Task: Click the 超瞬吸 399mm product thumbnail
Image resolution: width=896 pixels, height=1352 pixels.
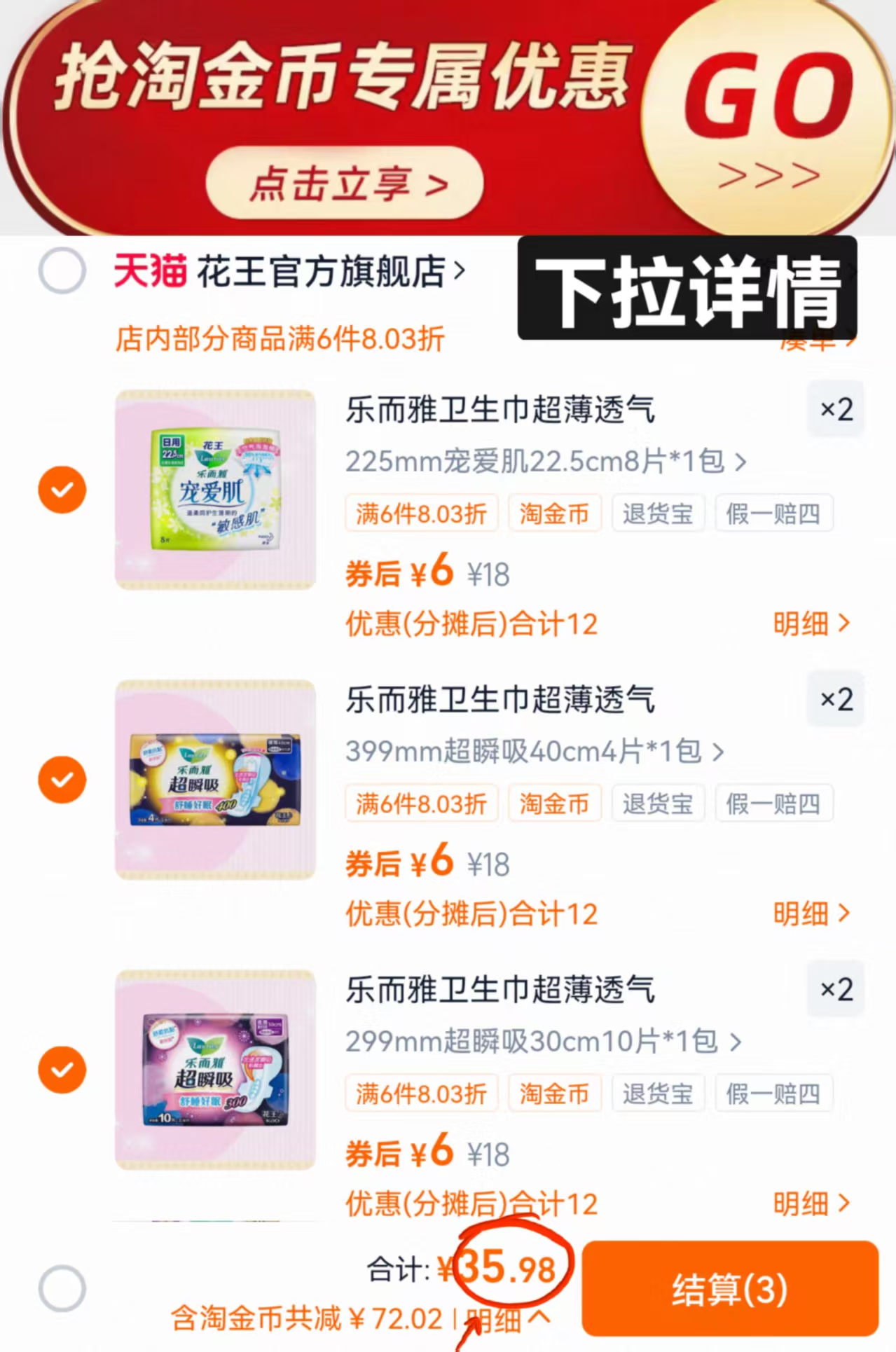Action: coord(215,779)
